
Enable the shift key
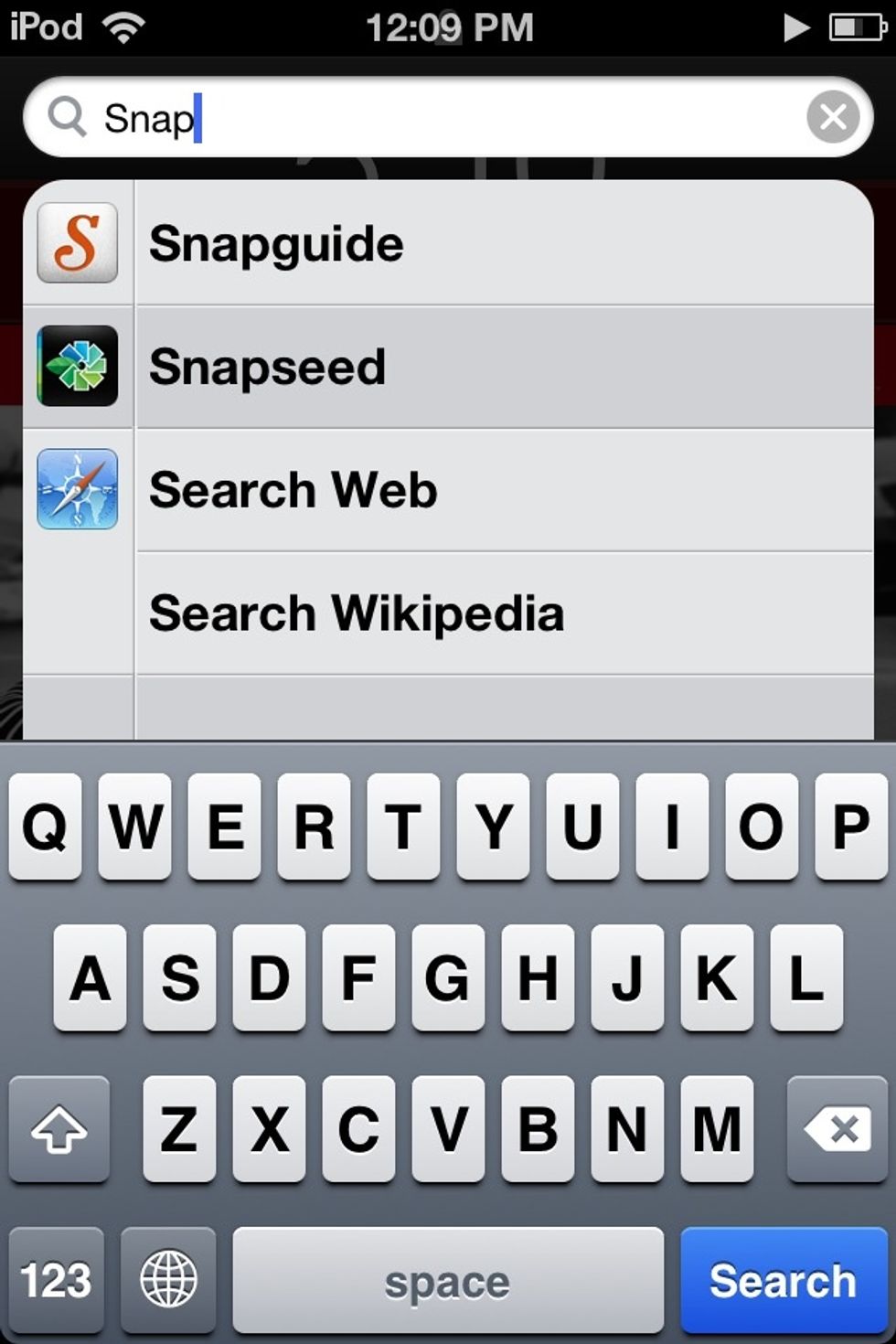59,1129
